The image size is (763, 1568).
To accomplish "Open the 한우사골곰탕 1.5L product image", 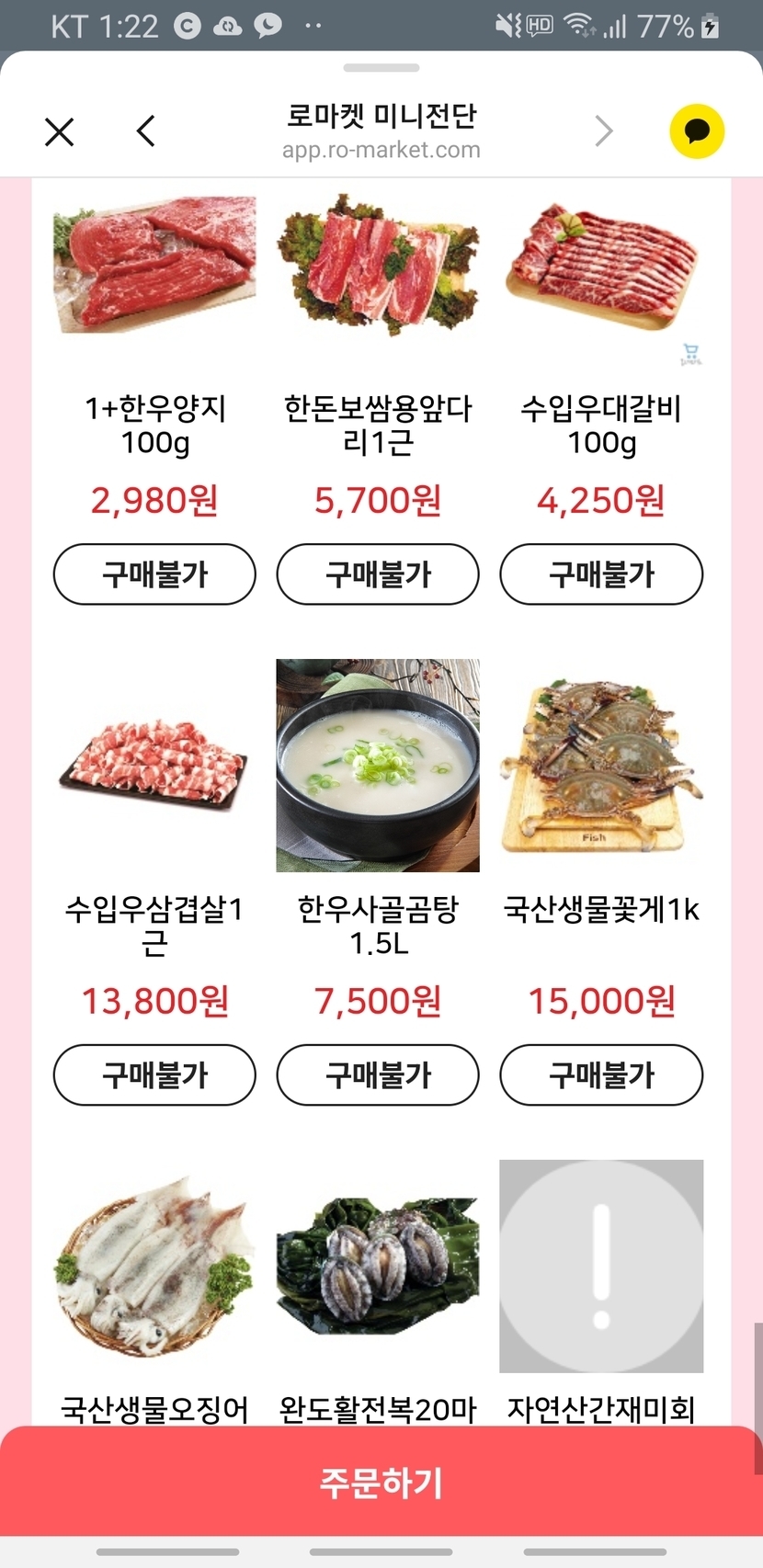I will [x=378, y=765].
